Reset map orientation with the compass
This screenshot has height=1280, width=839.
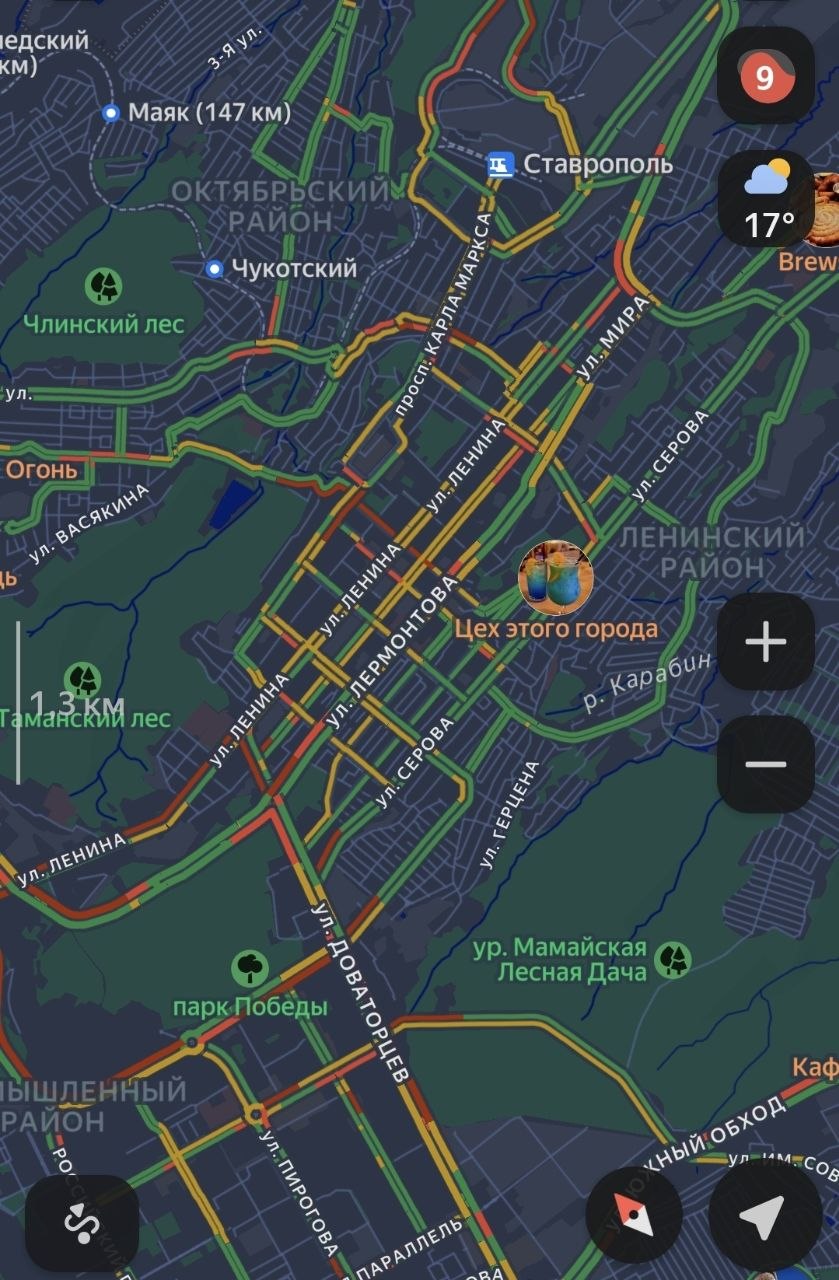click(x=633, y=1216)
